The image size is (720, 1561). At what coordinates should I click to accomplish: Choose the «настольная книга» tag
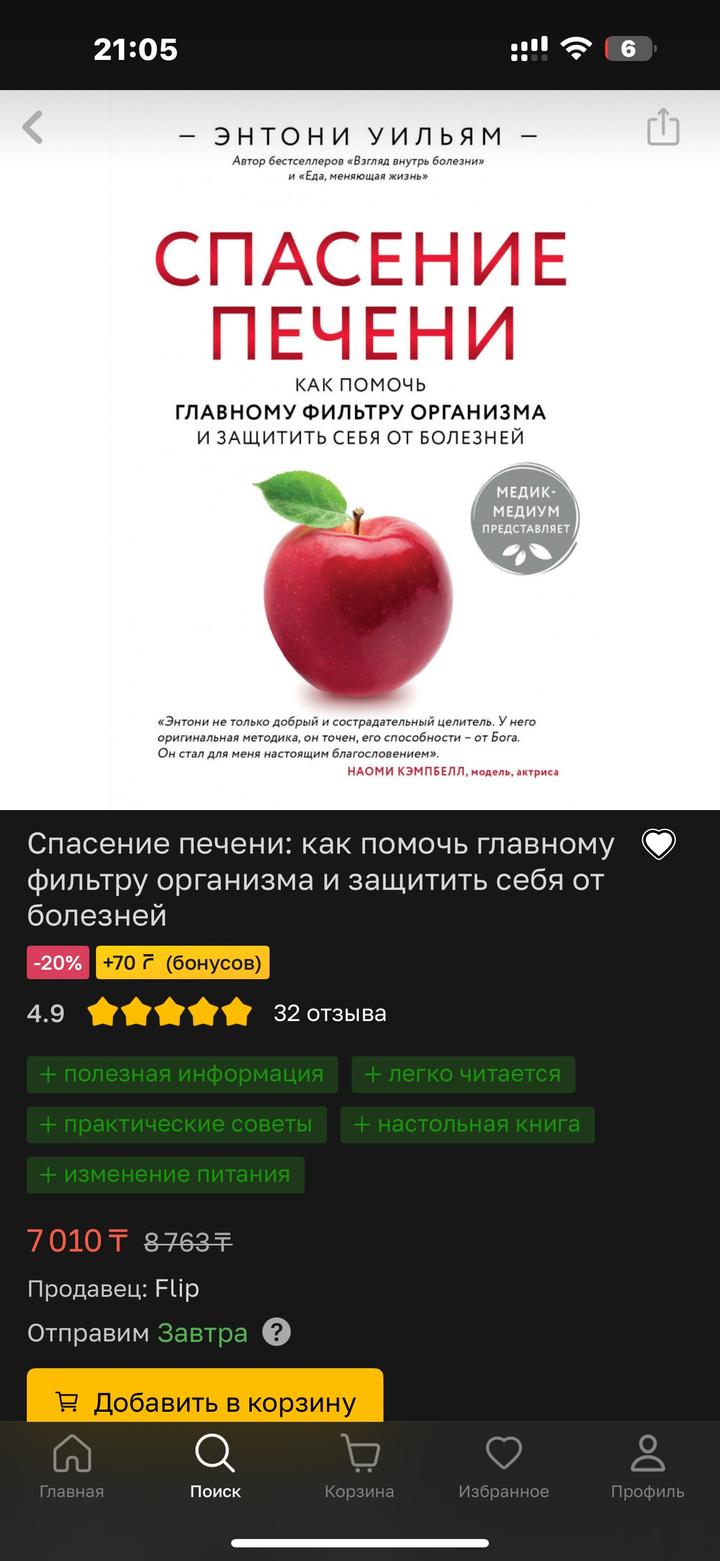coord(467,1124)
